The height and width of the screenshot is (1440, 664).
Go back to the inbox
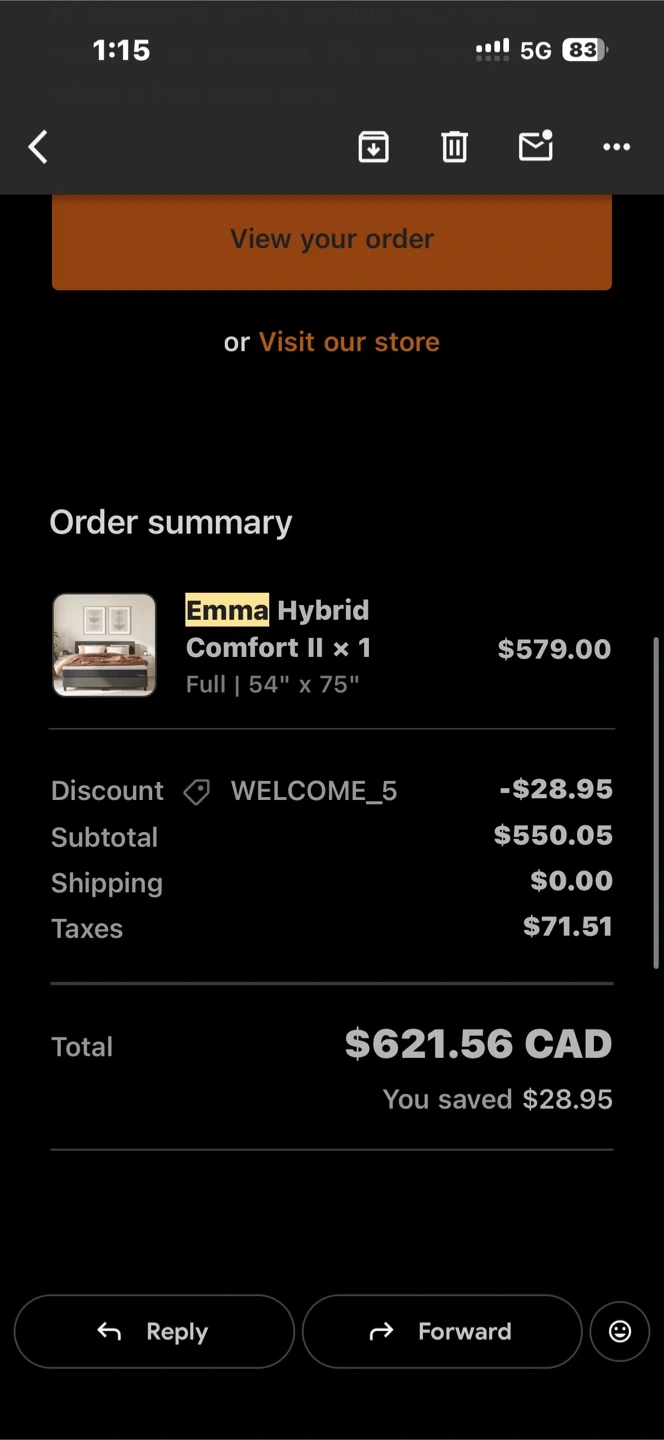click(38, 147)
